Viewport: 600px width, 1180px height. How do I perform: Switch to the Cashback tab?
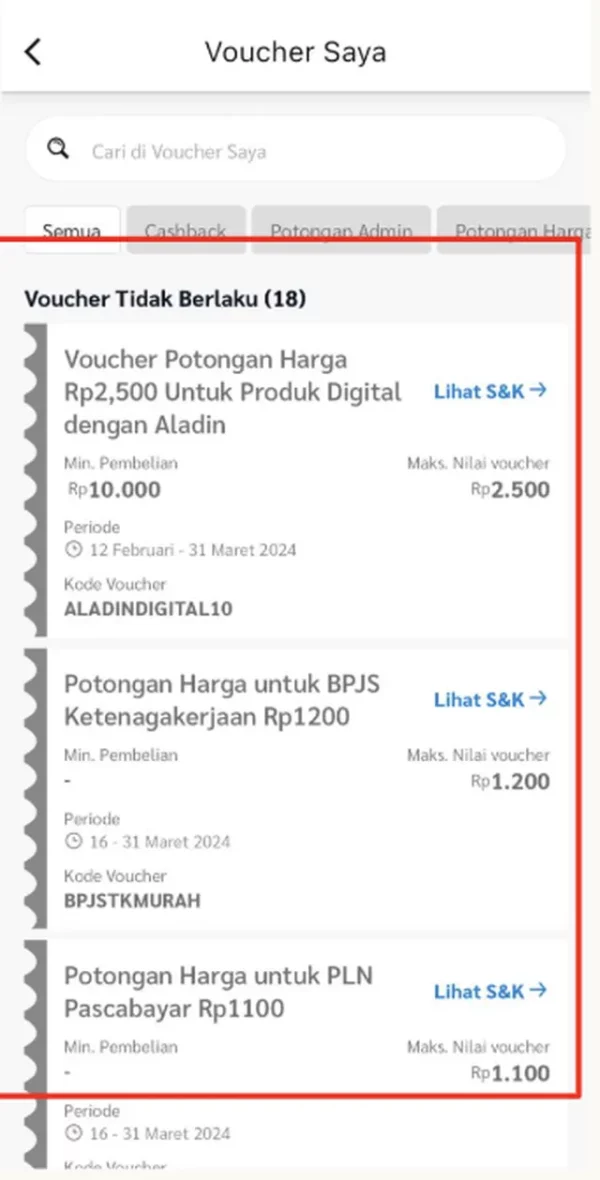click(185, 230)
